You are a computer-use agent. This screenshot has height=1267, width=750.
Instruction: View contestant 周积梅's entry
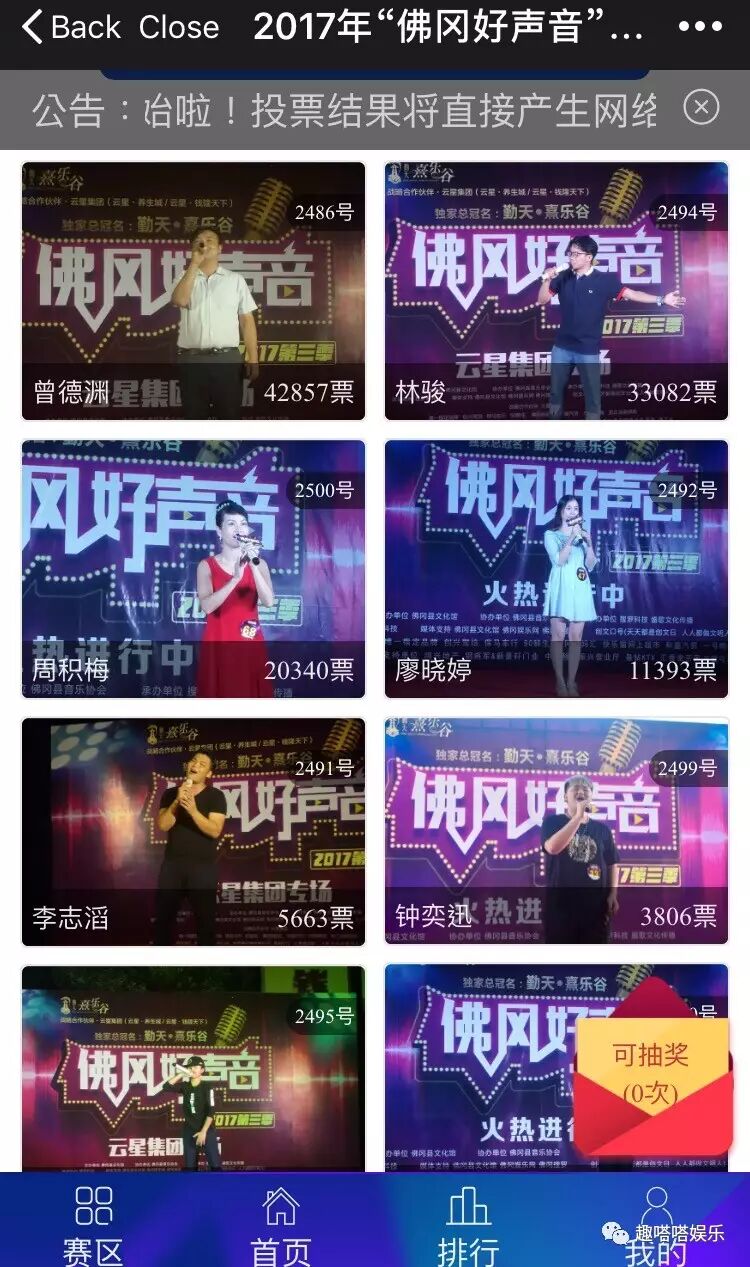tap(194, 569)
